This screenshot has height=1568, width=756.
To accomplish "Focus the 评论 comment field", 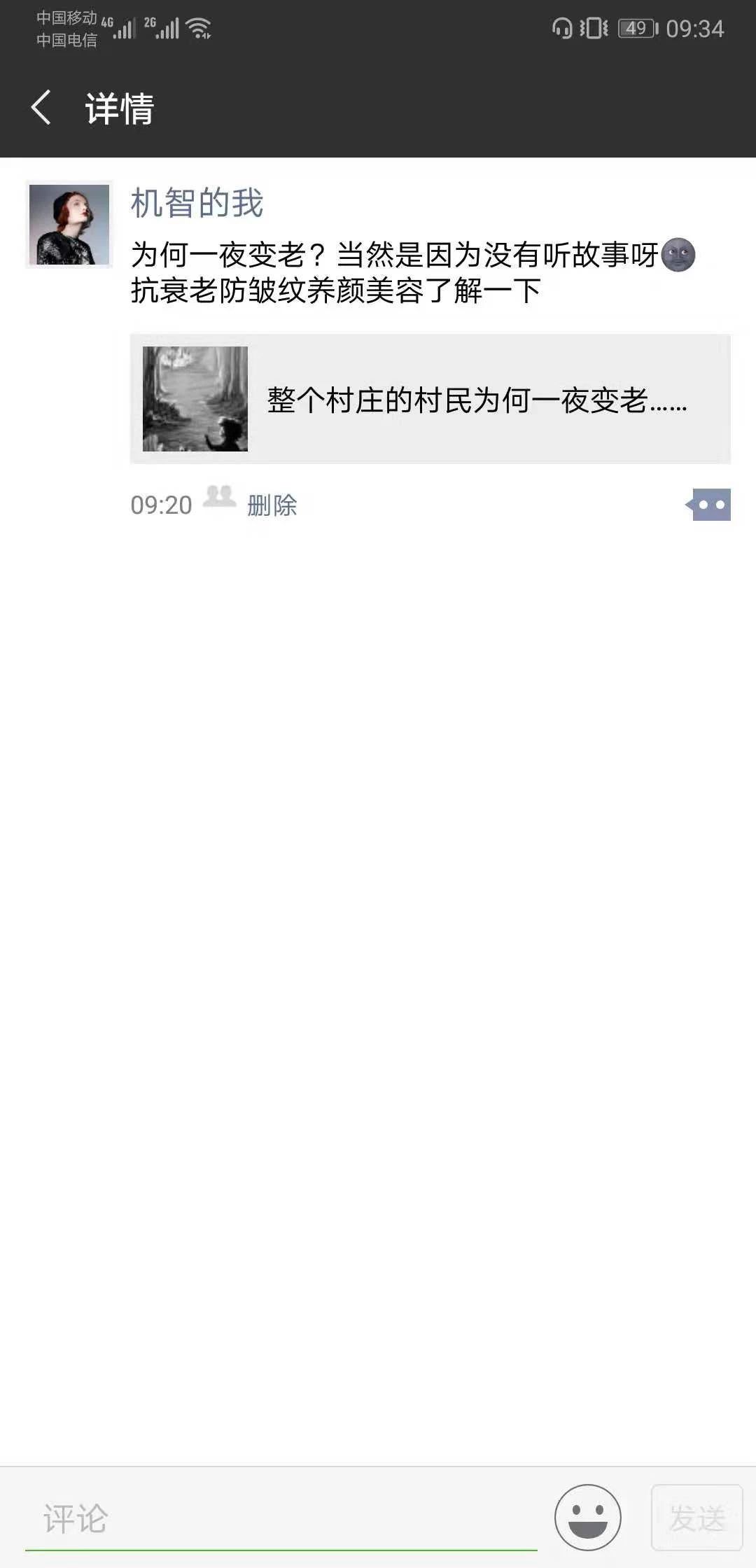I will [x=280, y=1518].
